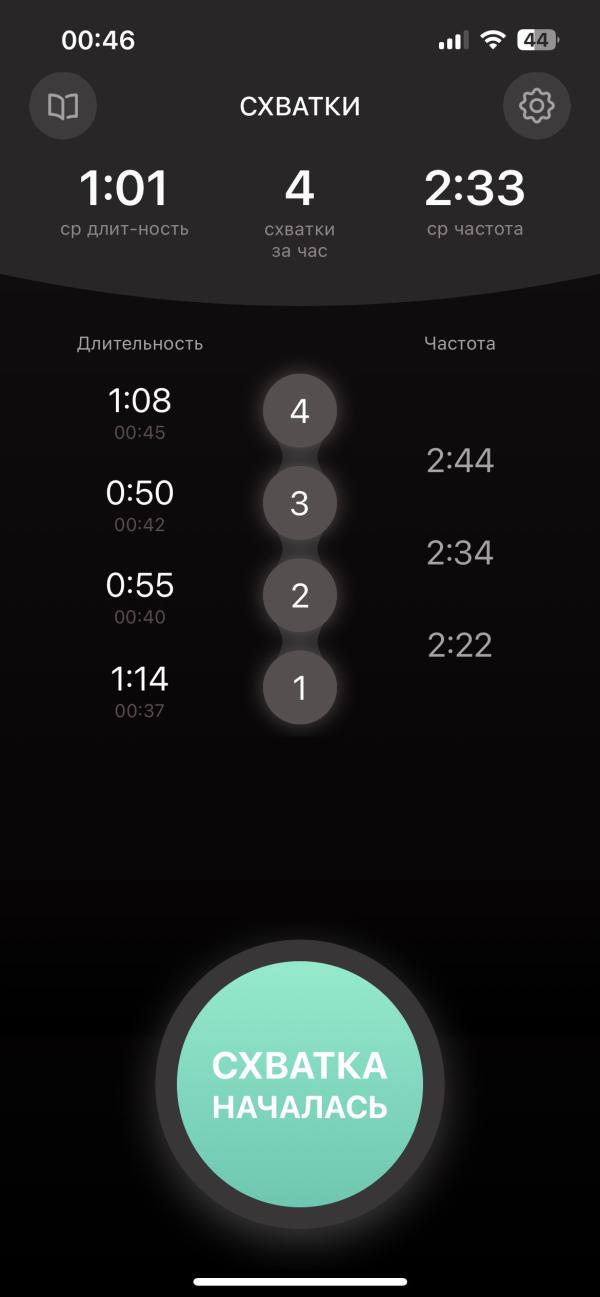Open contraction entry number 1
The image size is (600, 1297).
pyautogui.click(x=300, y=688)
